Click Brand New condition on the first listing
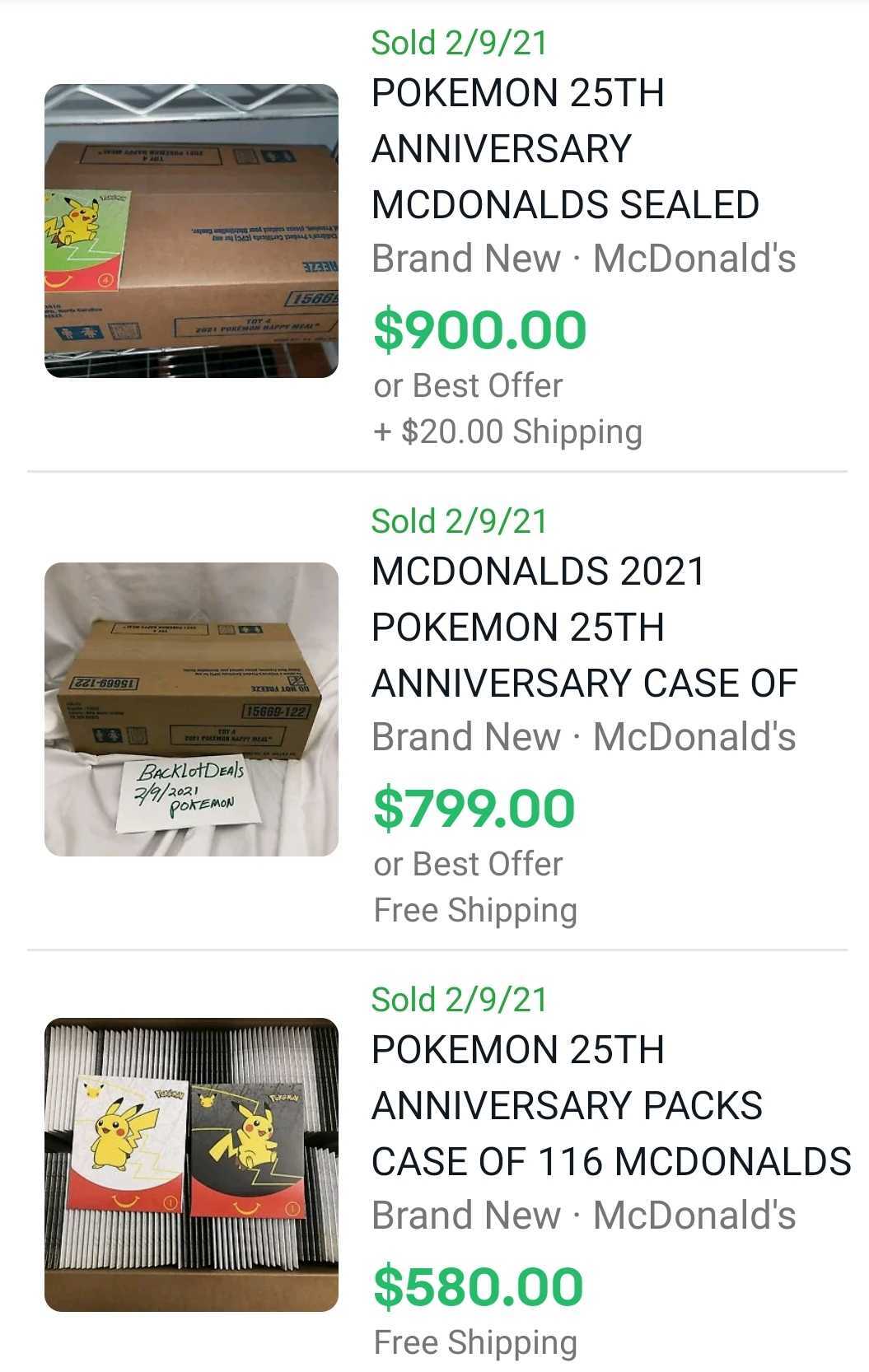 (x=465, y=258)
